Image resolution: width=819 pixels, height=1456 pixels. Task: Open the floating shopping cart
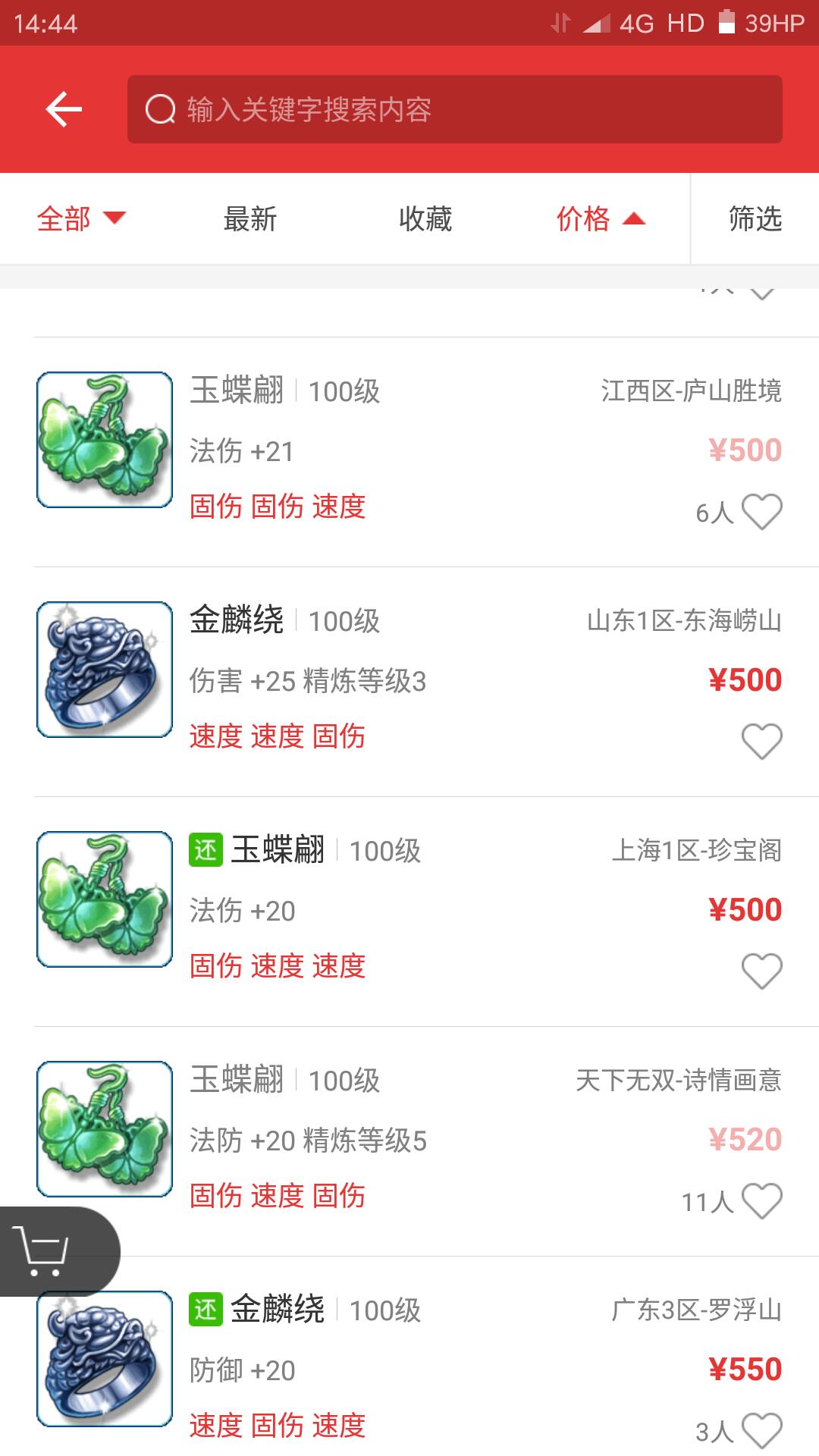45,1251
